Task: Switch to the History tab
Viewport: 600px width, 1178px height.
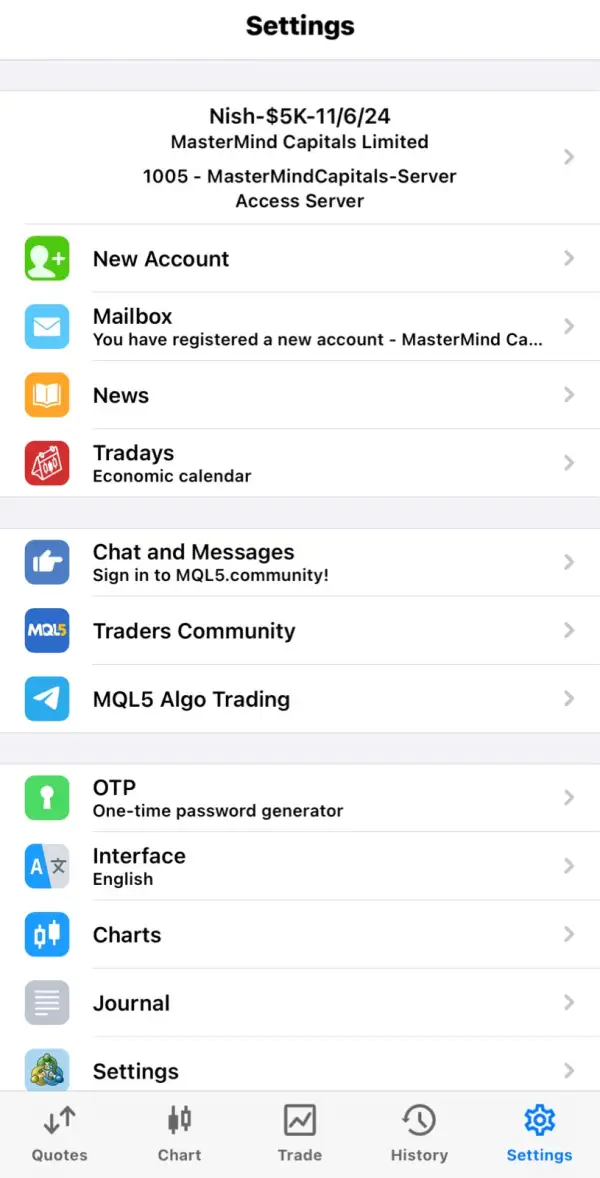Action: point(419,1134)
